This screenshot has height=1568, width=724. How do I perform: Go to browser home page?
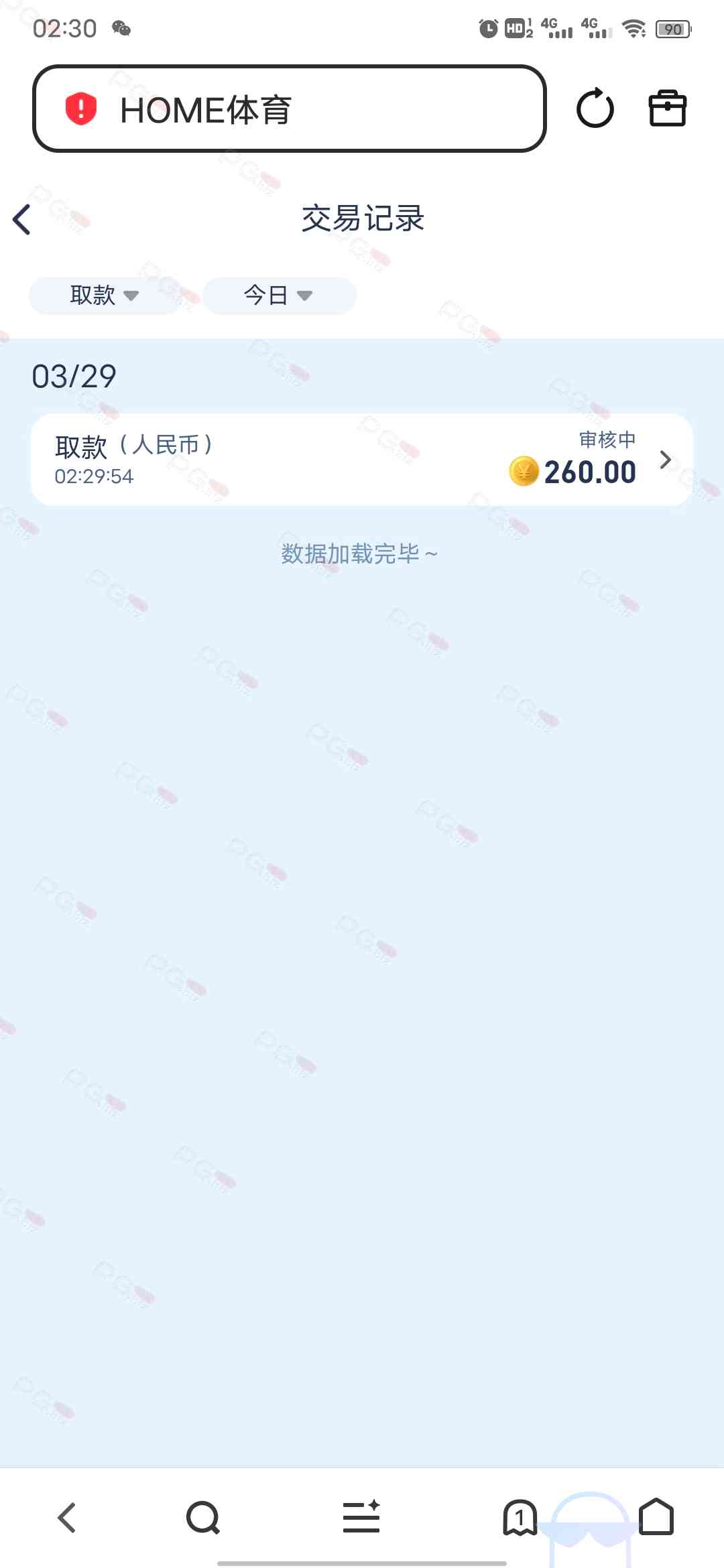pyautogui.click(x=656, y=1518)
